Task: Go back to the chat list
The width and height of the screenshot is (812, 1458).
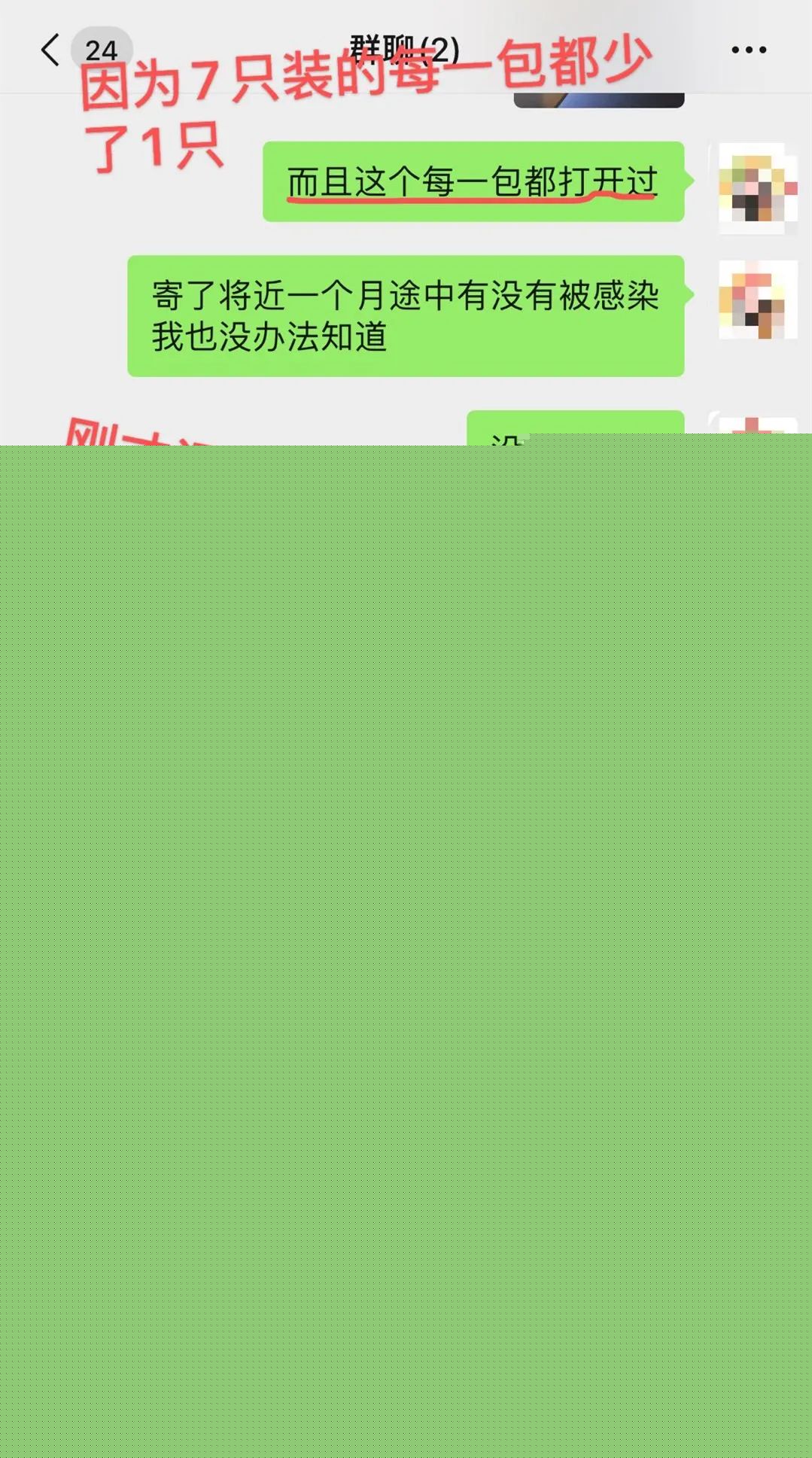Action: pyautogui.click(x=50, y=50)
